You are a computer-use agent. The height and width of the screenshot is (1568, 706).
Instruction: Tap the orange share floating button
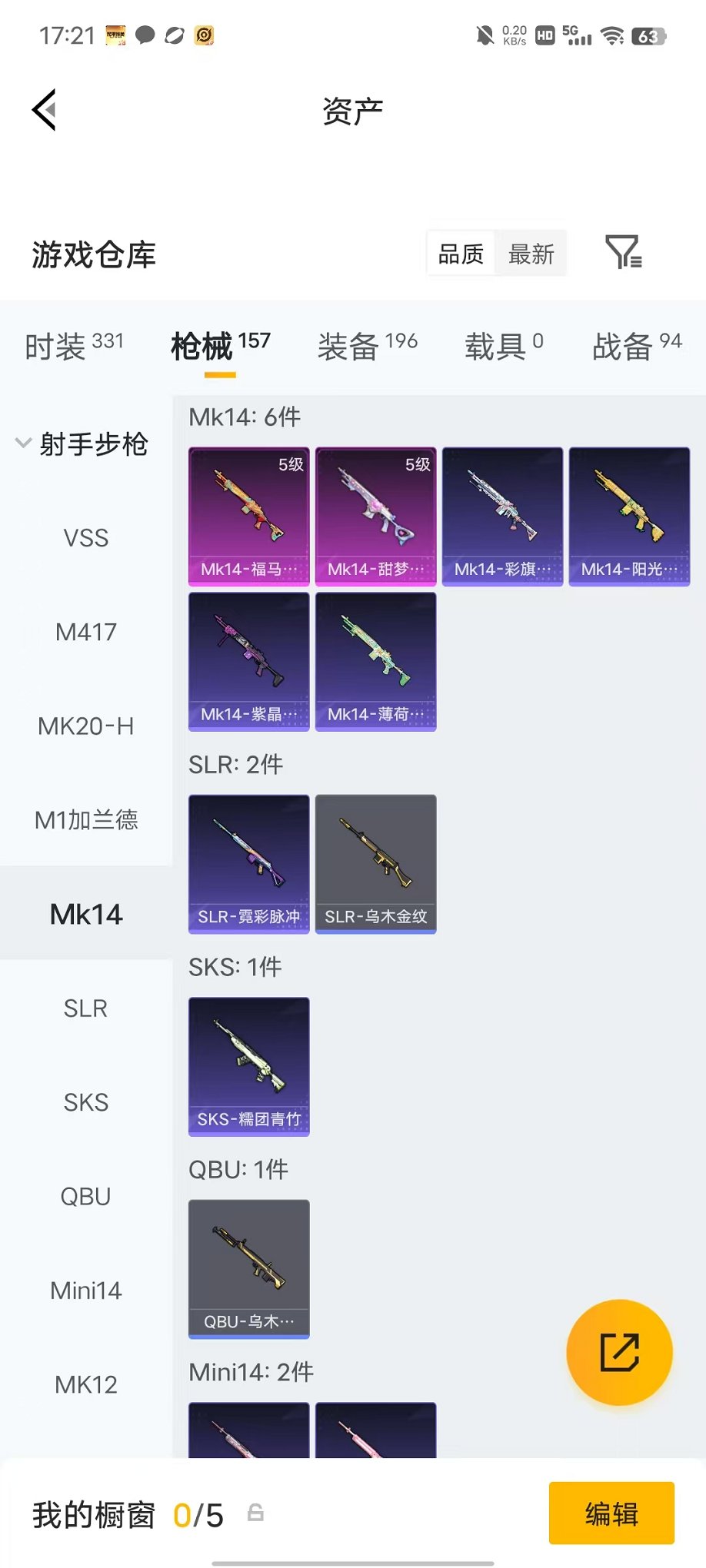(619, 1352)
